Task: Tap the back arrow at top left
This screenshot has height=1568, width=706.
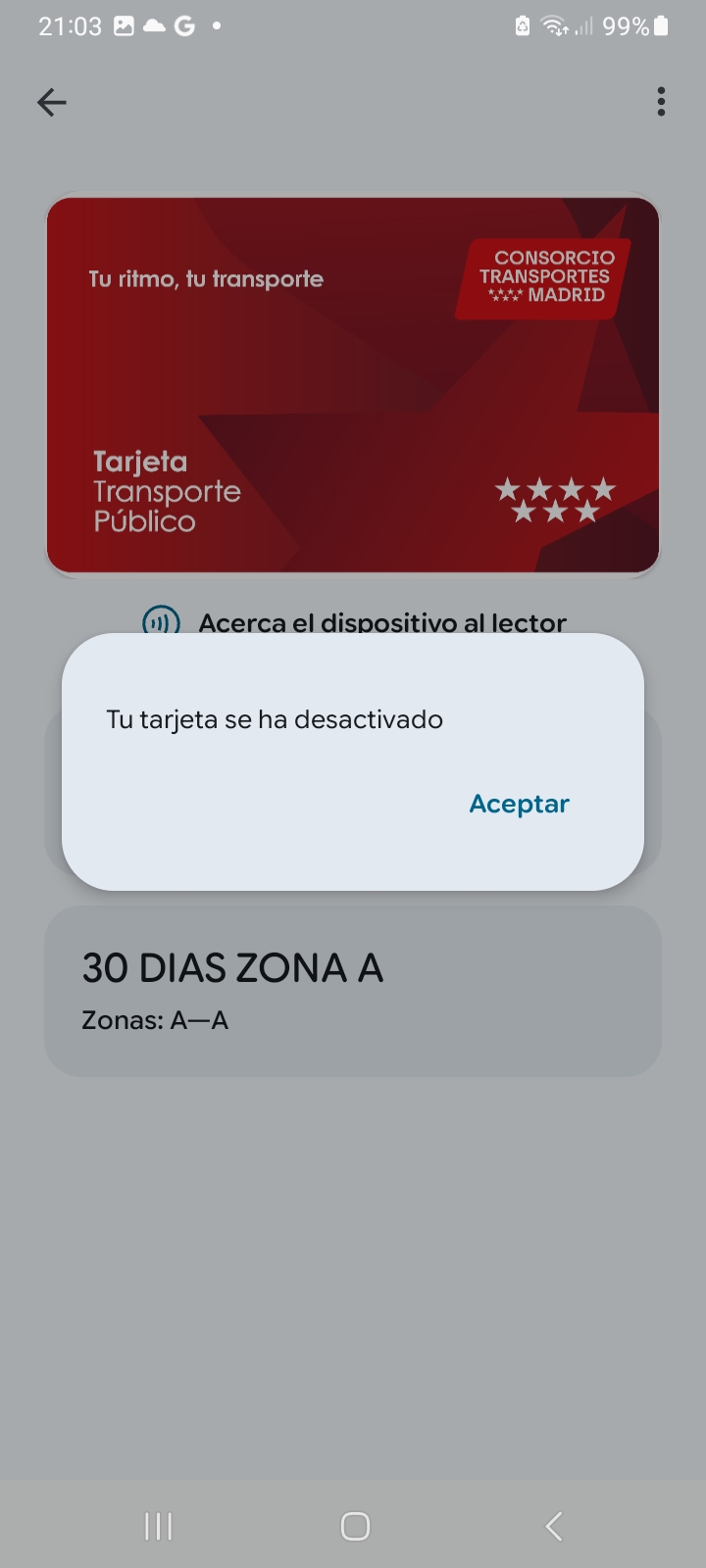Action: tap(51, 102)
